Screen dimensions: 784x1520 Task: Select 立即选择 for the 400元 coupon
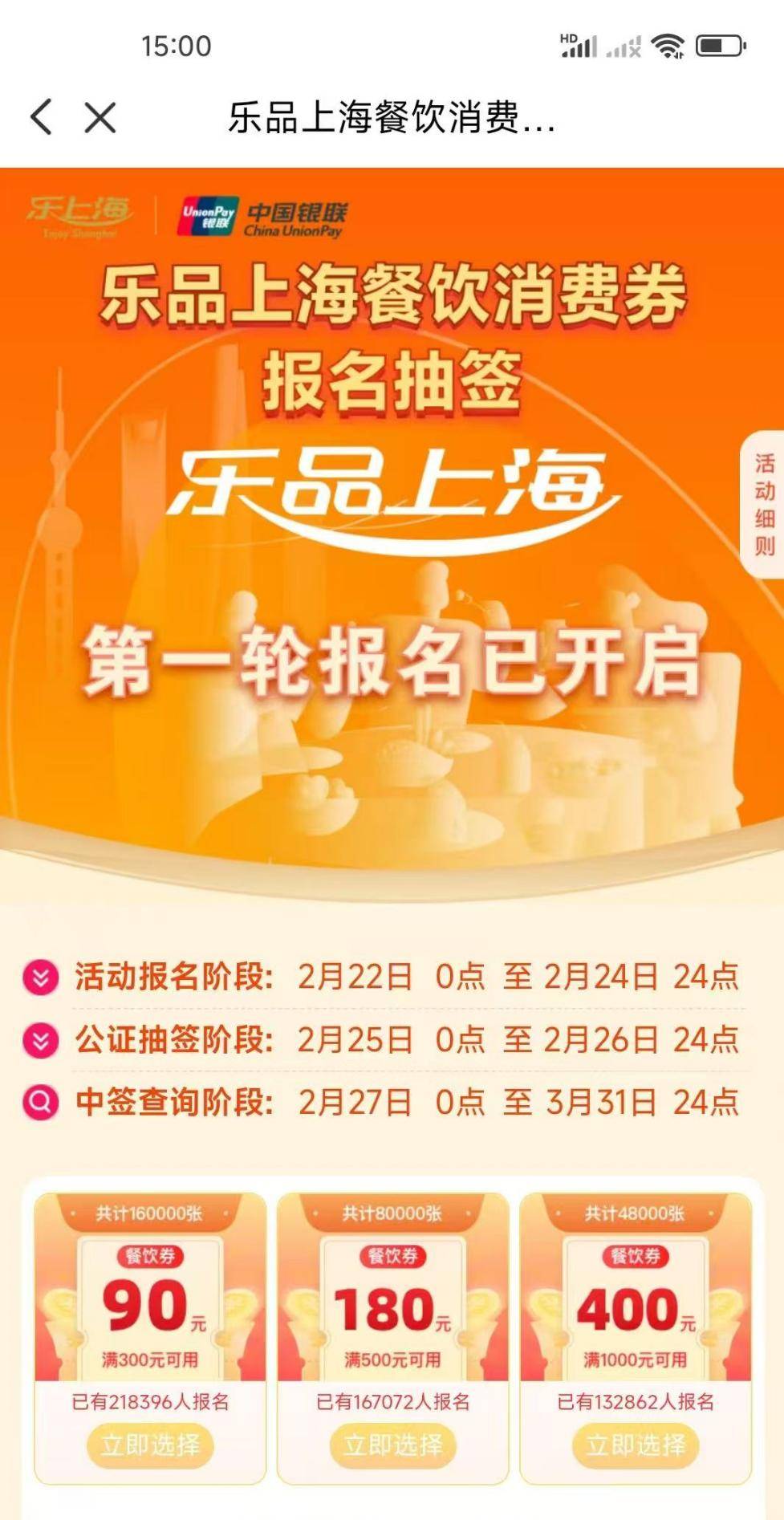pos(636,1445)
